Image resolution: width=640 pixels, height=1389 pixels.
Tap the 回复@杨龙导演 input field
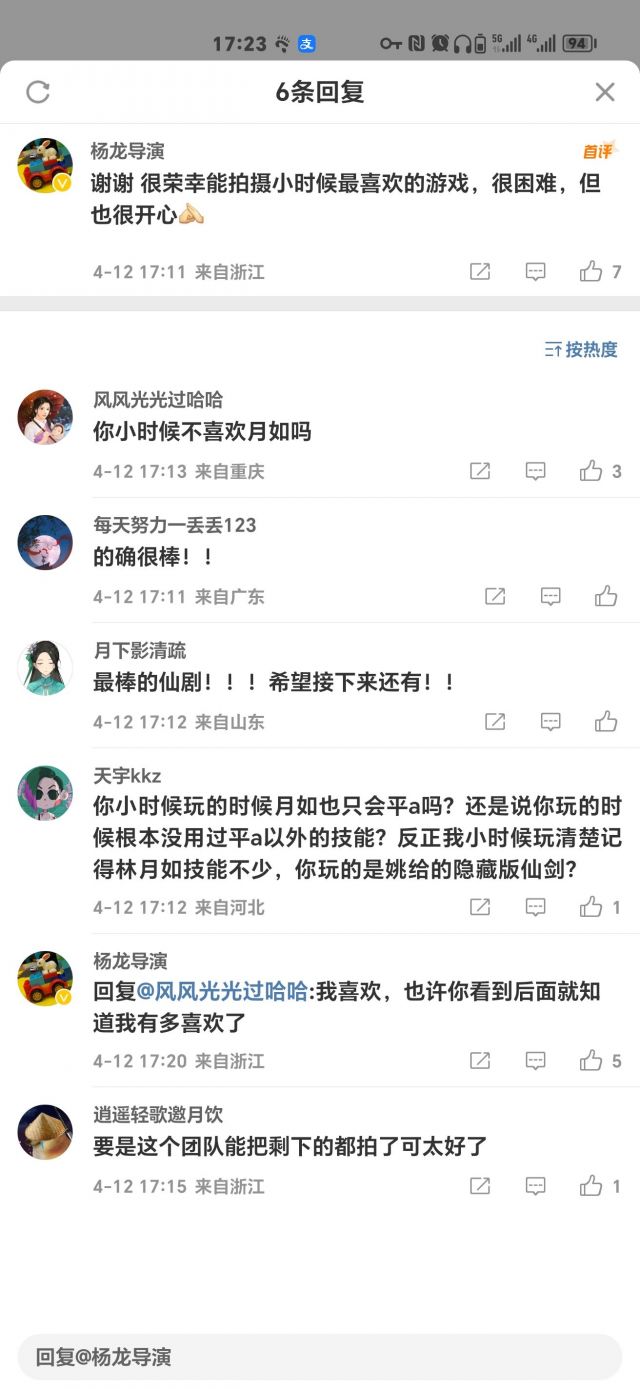(x=320, y=1357)
